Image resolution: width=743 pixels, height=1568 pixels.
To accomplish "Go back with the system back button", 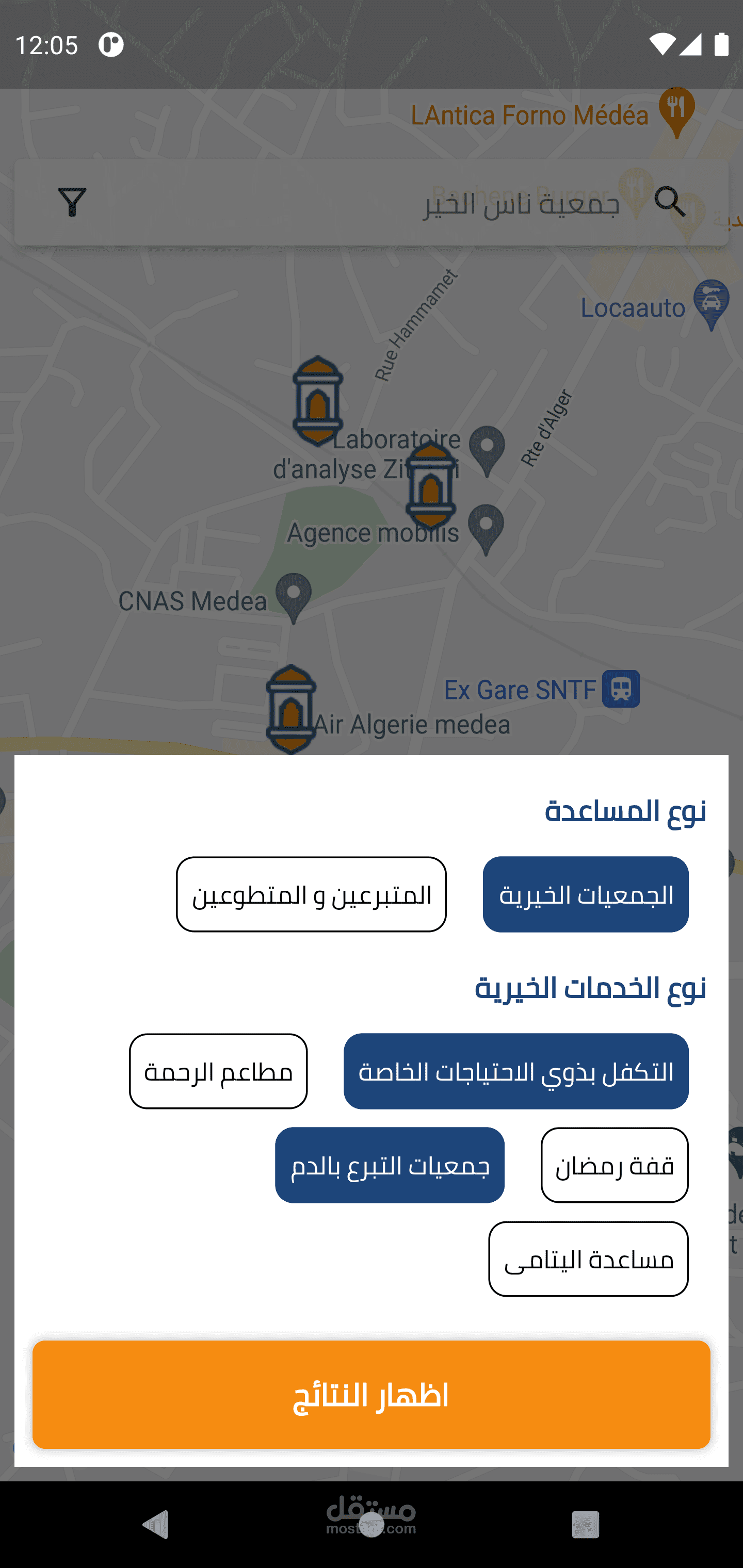I will coord(156,1525).
